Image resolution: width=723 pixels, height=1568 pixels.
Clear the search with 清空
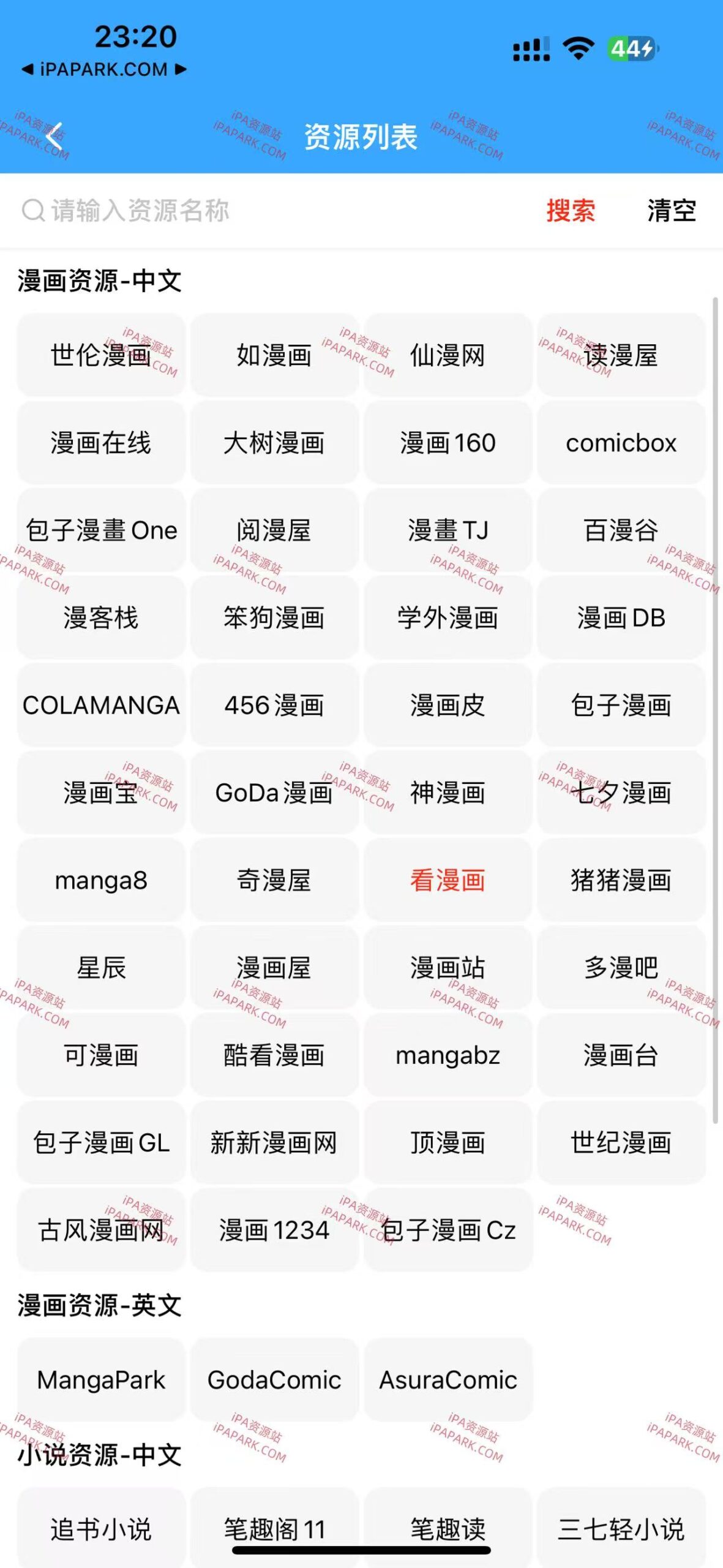(672, 211)
